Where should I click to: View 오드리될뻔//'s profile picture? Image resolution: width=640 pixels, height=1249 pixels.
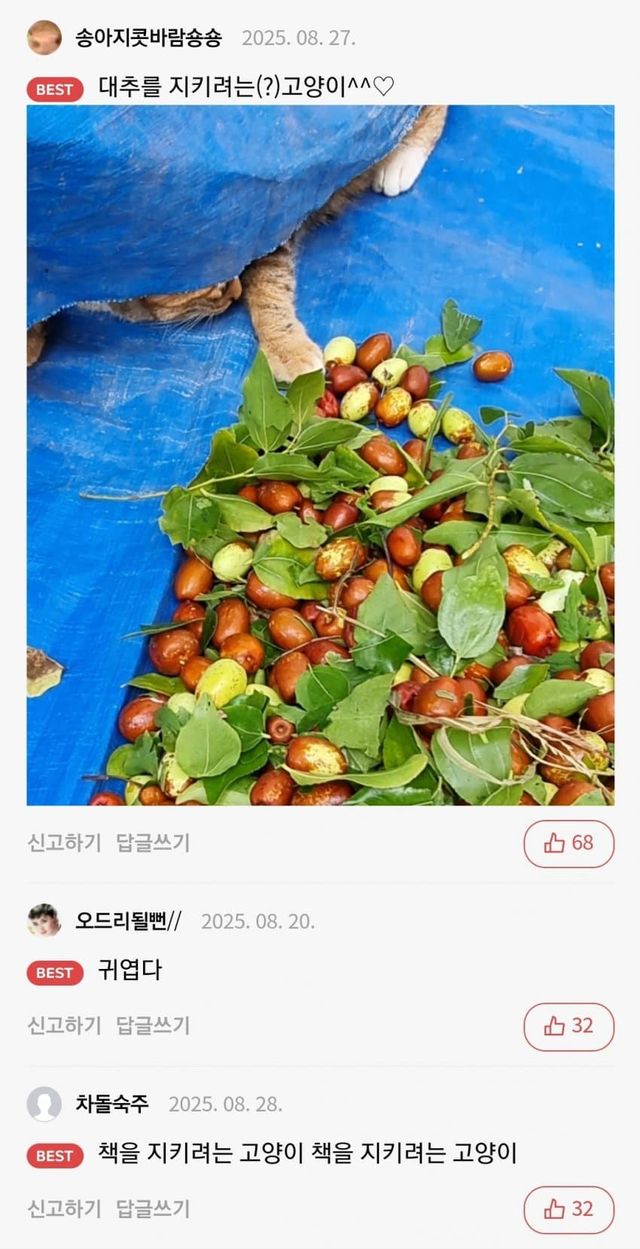44,920
